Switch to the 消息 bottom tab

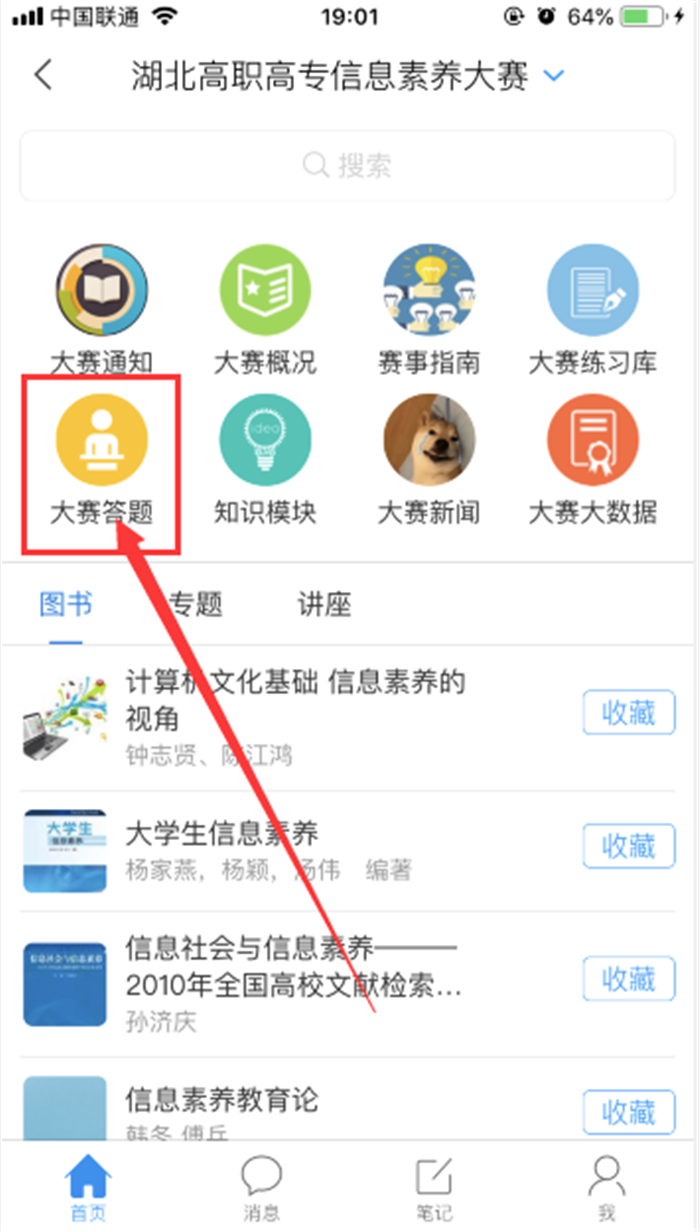pos(262,1187)
